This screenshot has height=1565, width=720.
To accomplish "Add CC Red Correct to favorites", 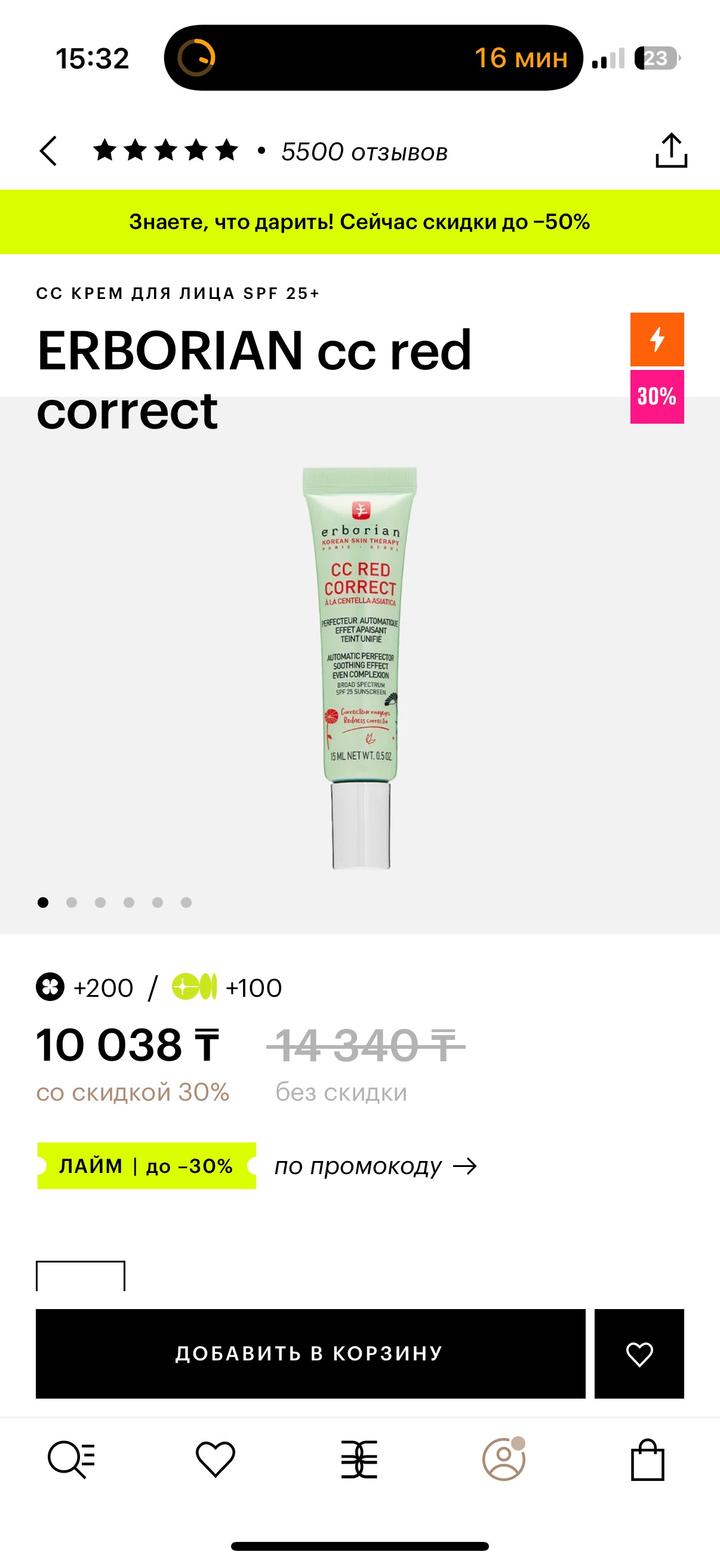I will point(639,1353).
